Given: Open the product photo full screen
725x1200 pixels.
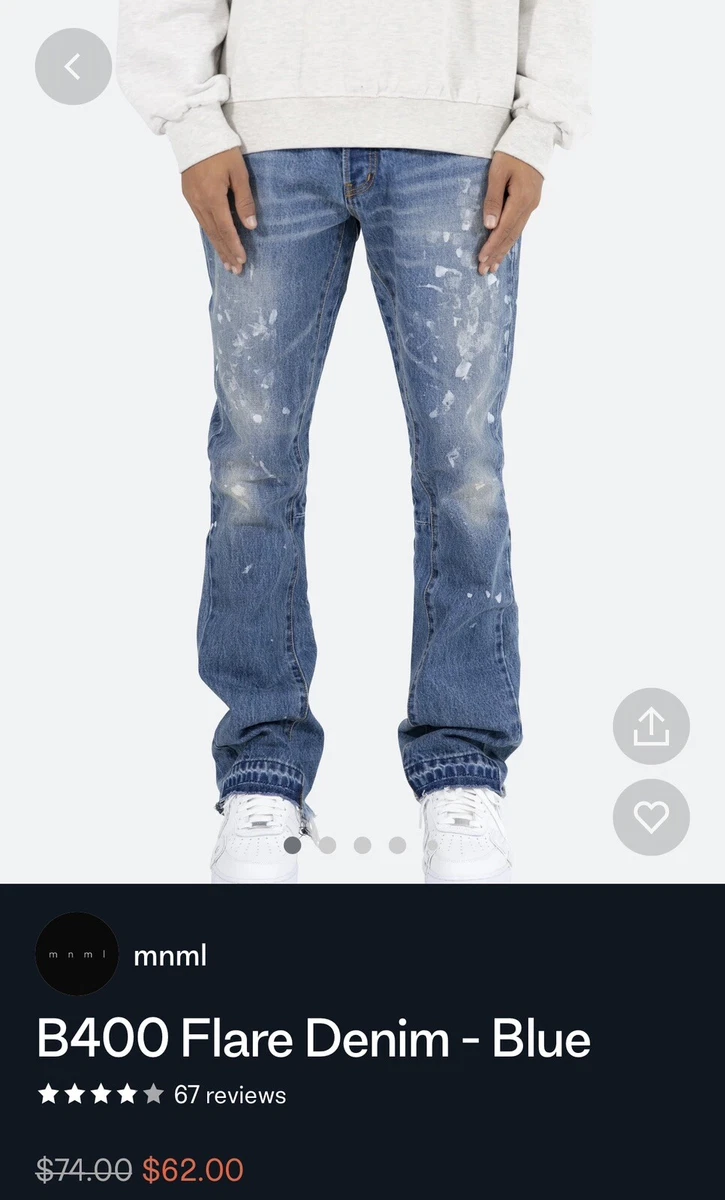Looking at the screenshot, I should (362, 440).
